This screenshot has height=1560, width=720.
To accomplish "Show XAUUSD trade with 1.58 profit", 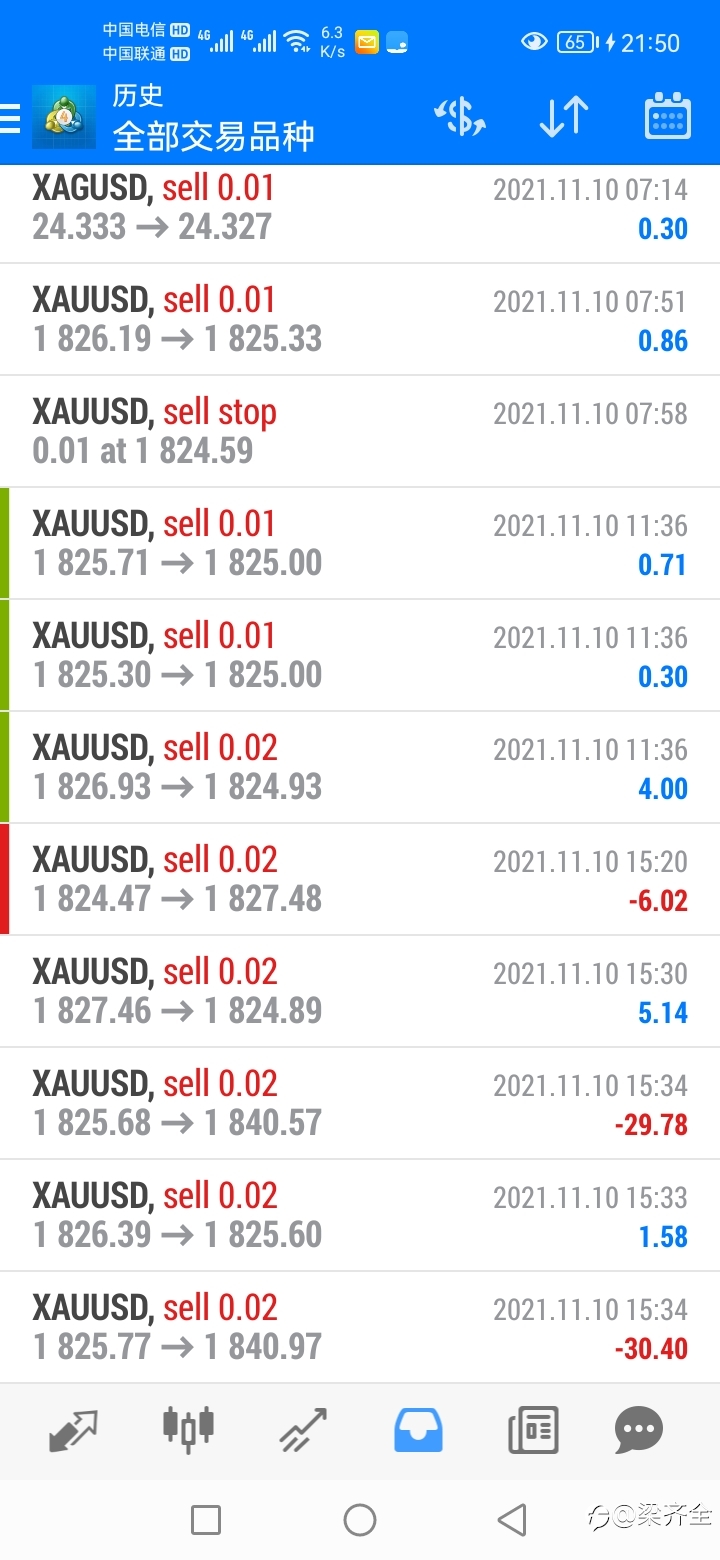I will [360, 1215].
